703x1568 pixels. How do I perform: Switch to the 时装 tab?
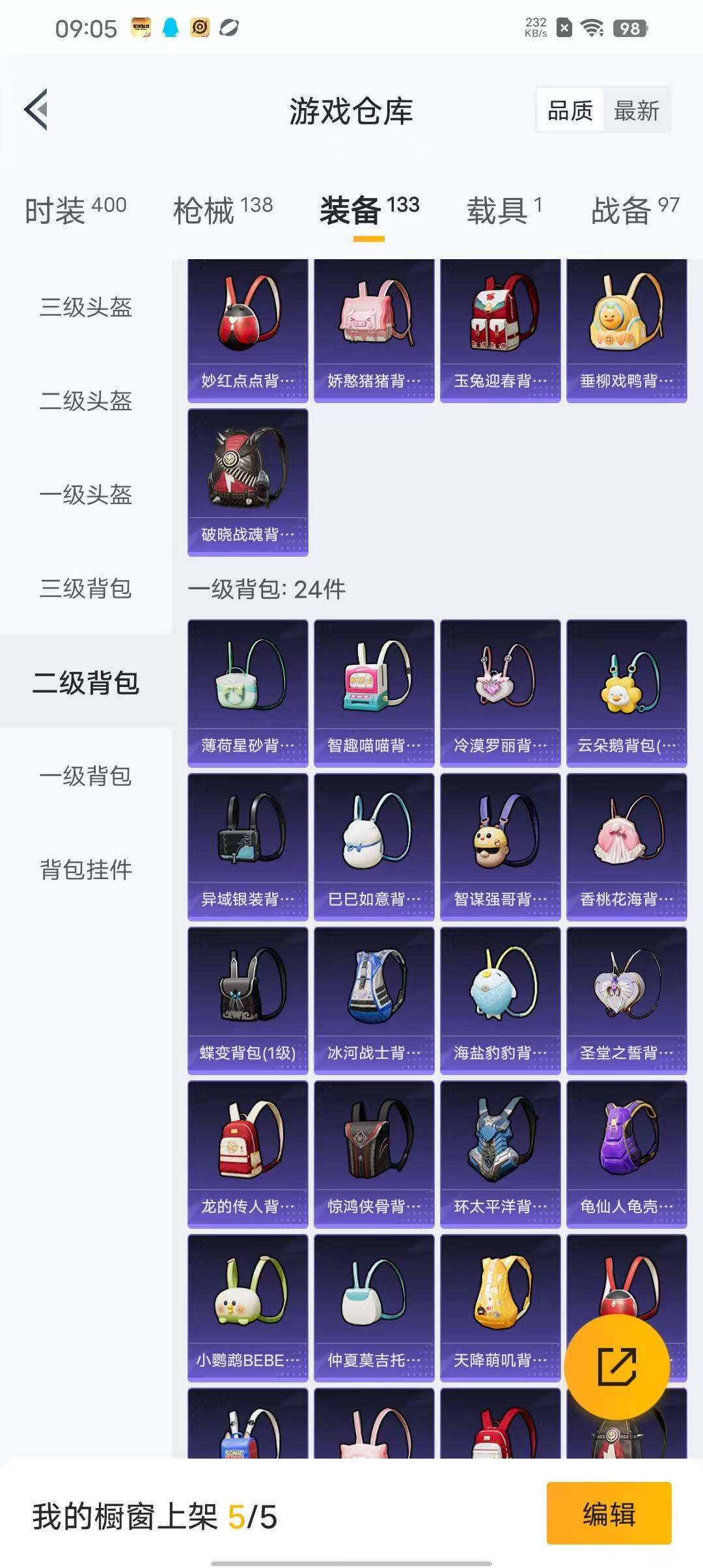coord(76,210)
